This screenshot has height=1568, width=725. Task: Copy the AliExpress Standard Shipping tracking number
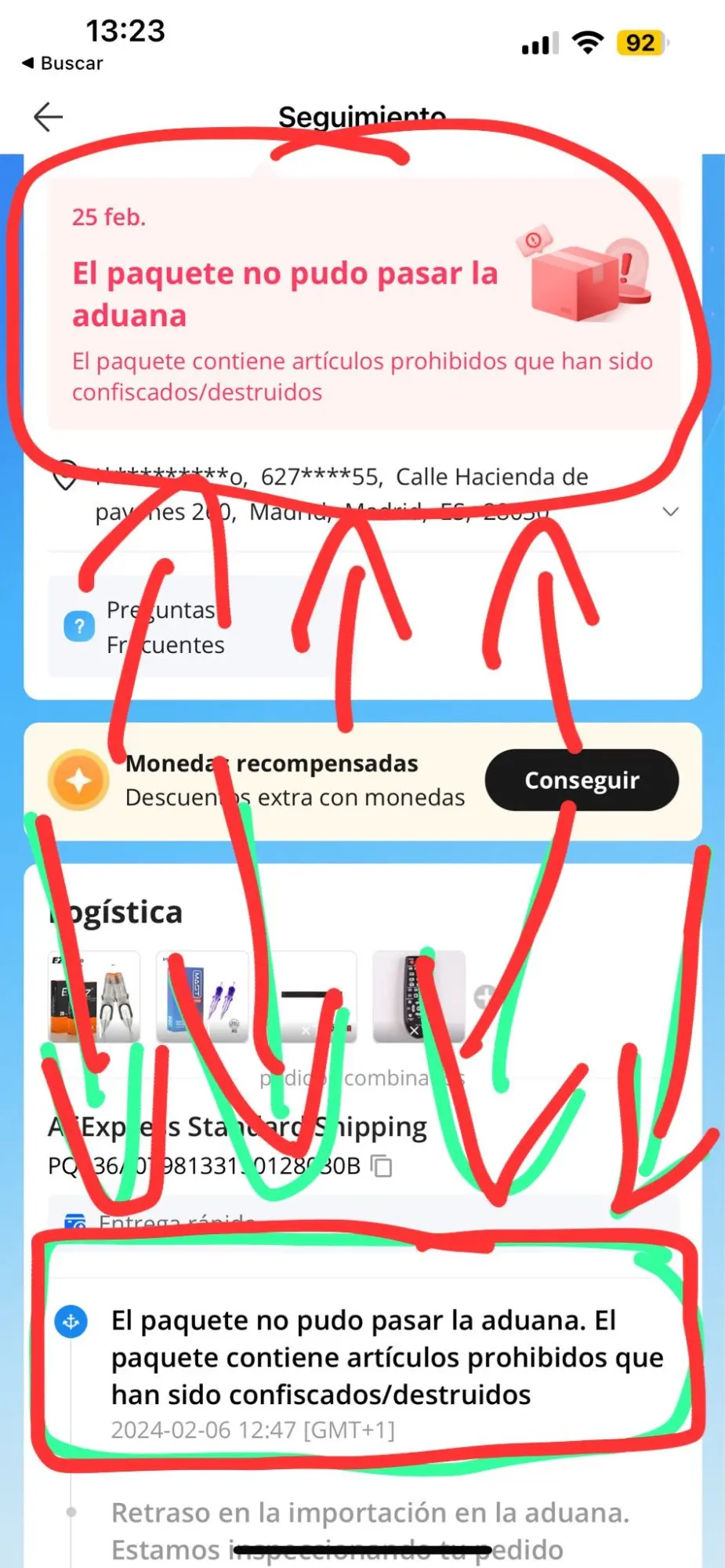click(382, 1166)
